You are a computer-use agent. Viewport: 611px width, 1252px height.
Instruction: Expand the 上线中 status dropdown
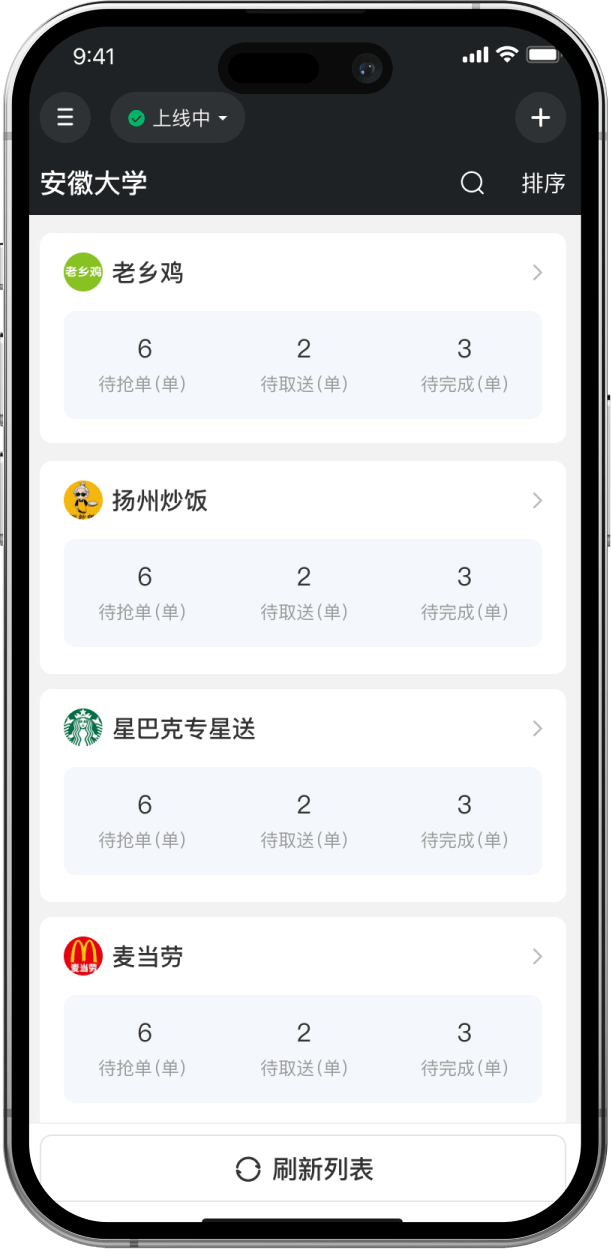[178, 118]
